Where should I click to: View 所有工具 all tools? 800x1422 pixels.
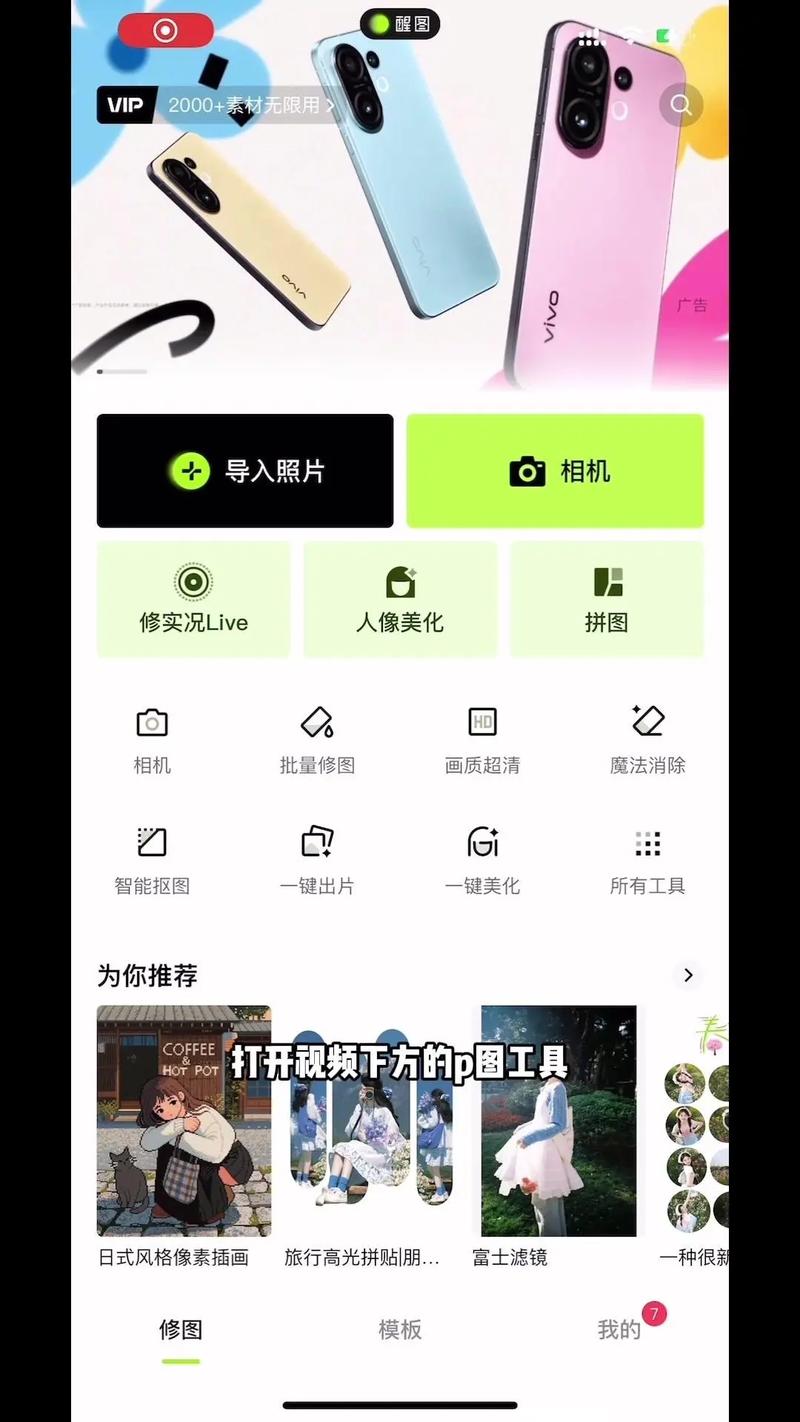pyautogui.click(x=648, y=860)
